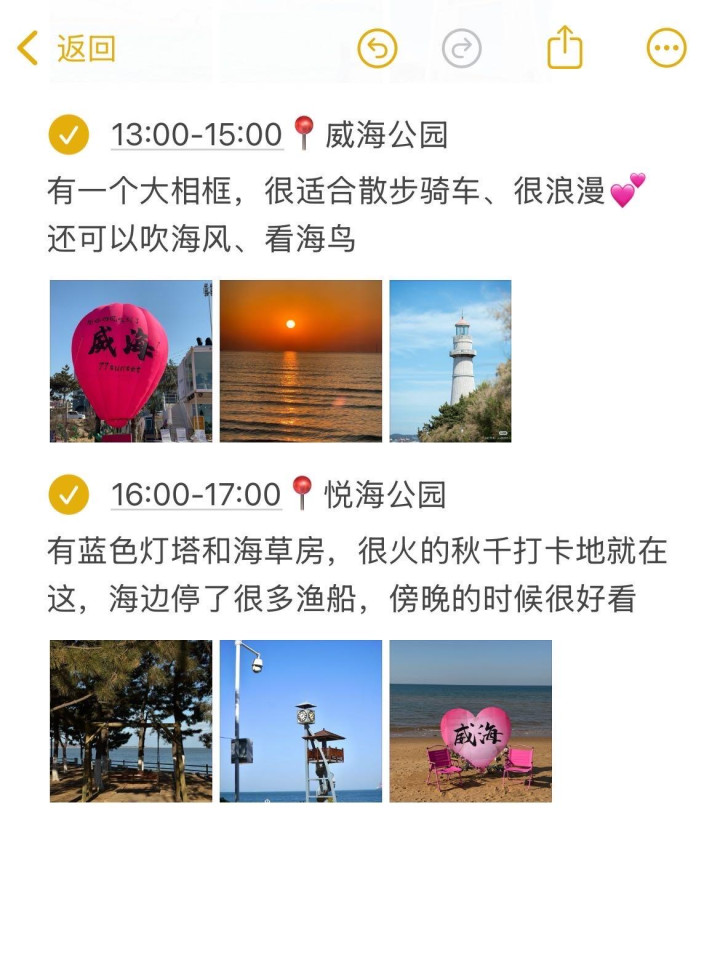Share this note
720x960 pixels.
(565, 48)
